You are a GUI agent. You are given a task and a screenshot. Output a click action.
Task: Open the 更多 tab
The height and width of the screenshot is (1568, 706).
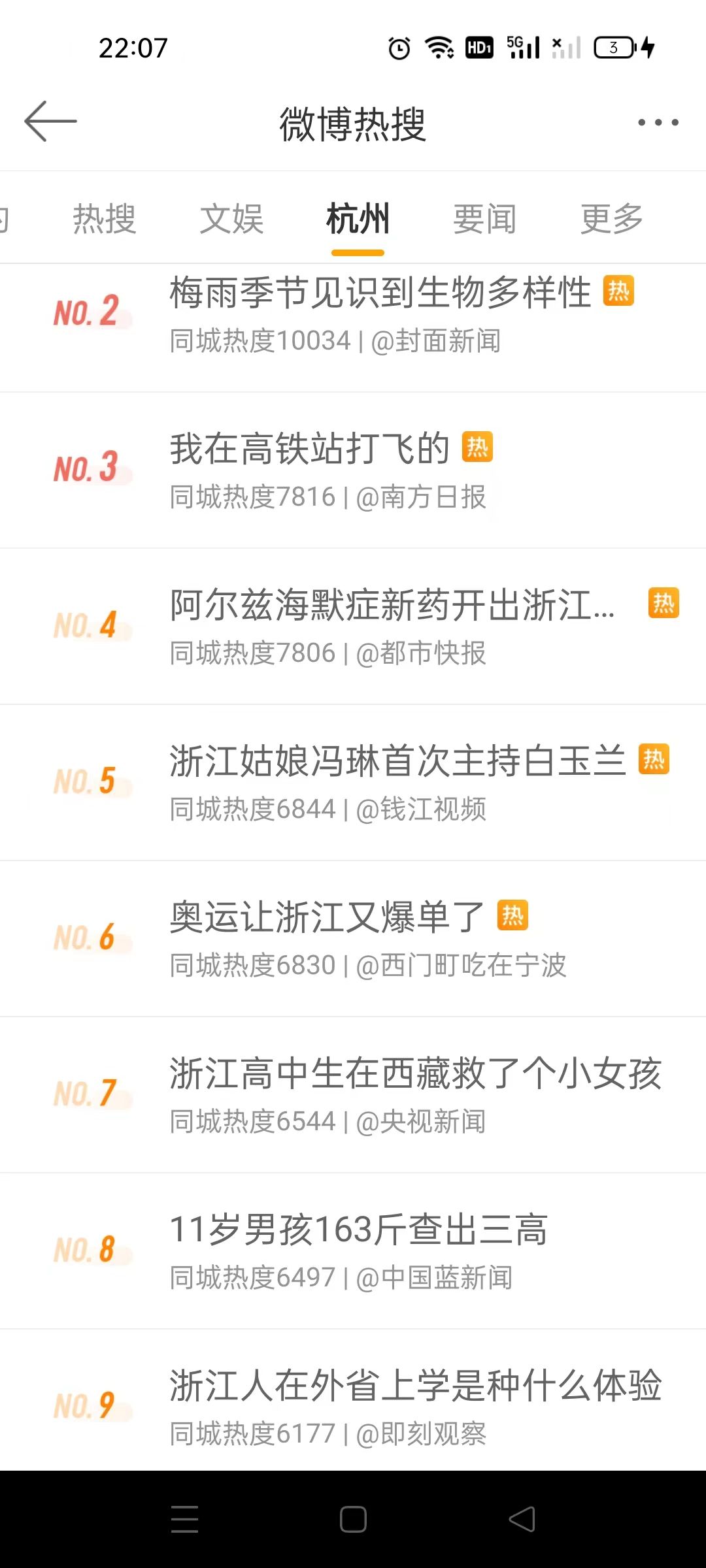(x=611, y=218)
